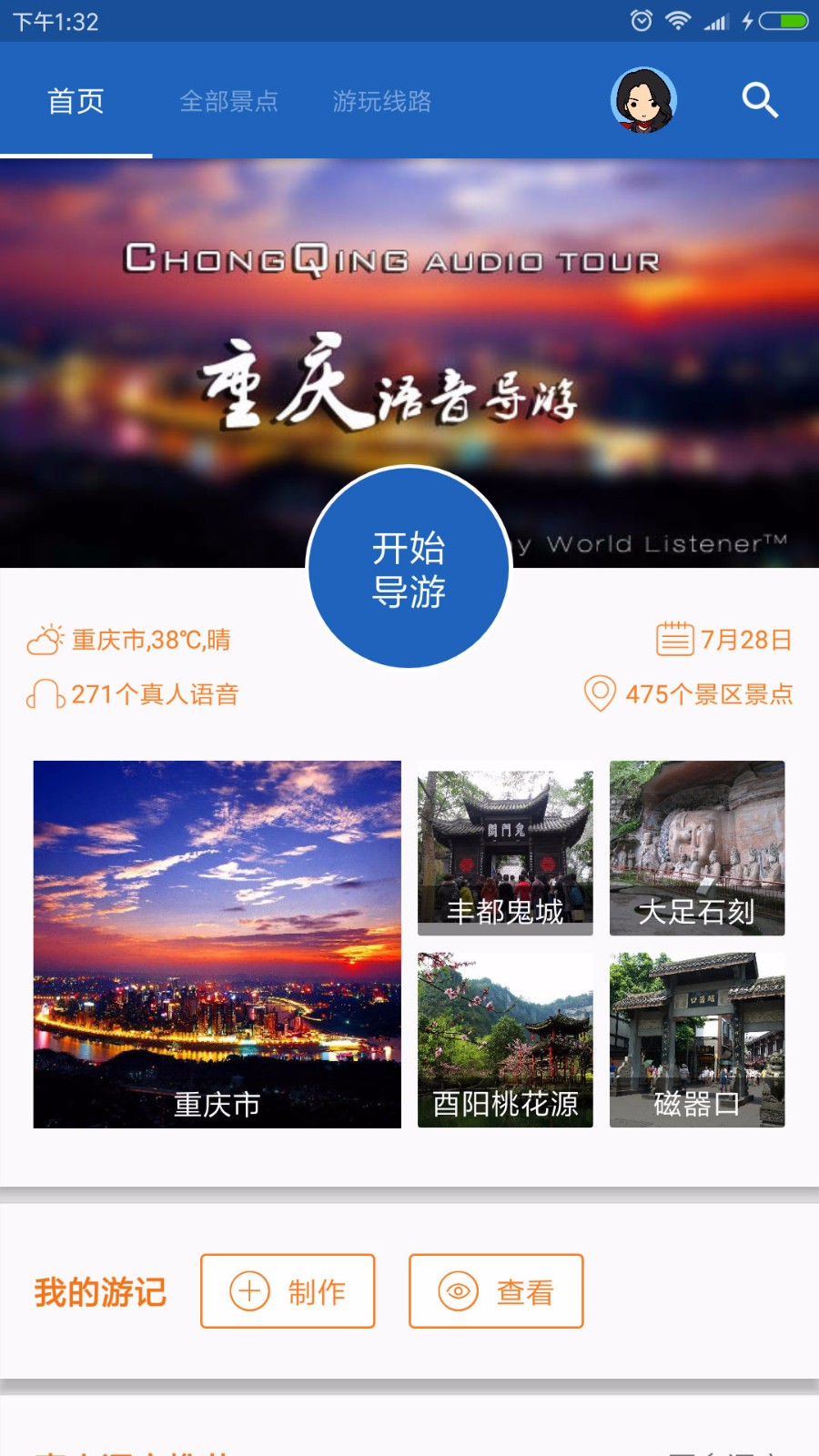The width and height of the screenshot is (819, 1456).
Task: Switch to the 游玩线路 tab
Action: pos(383,102)
